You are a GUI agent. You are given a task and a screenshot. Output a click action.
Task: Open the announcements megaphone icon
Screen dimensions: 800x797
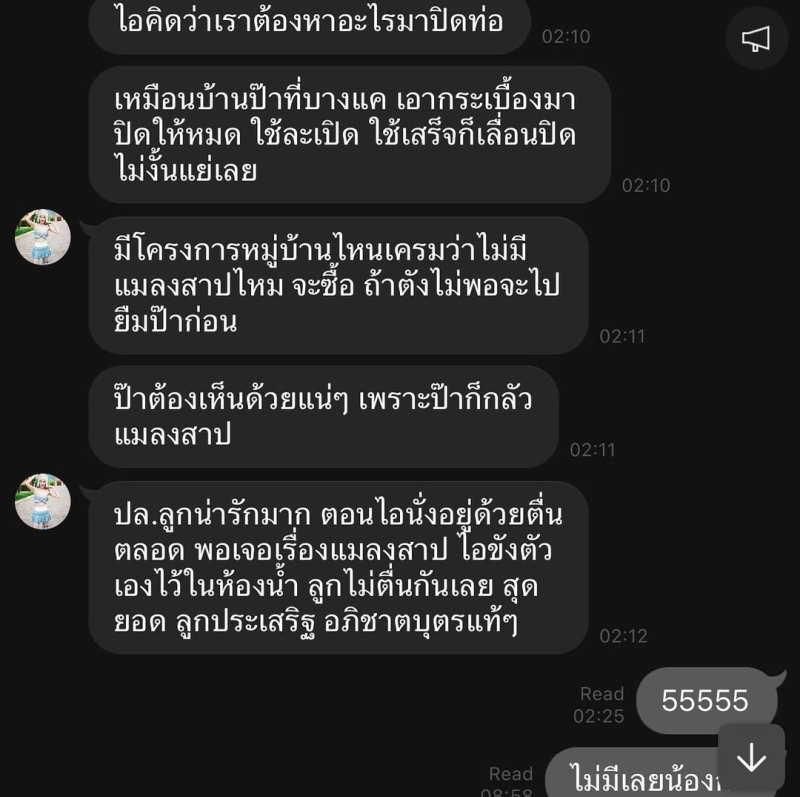coord(756,39)
